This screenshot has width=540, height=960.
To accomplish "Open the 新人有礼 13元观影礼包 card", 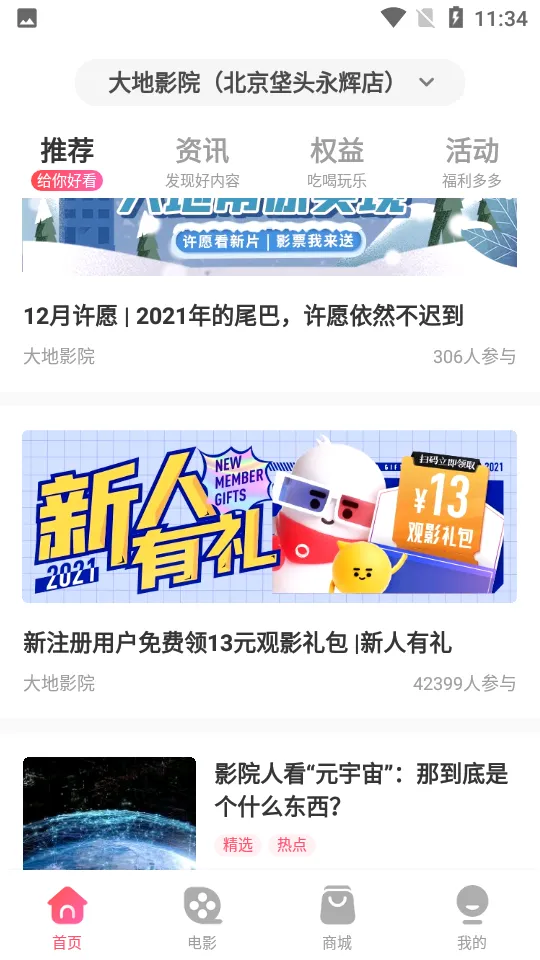I will (270, 562).
